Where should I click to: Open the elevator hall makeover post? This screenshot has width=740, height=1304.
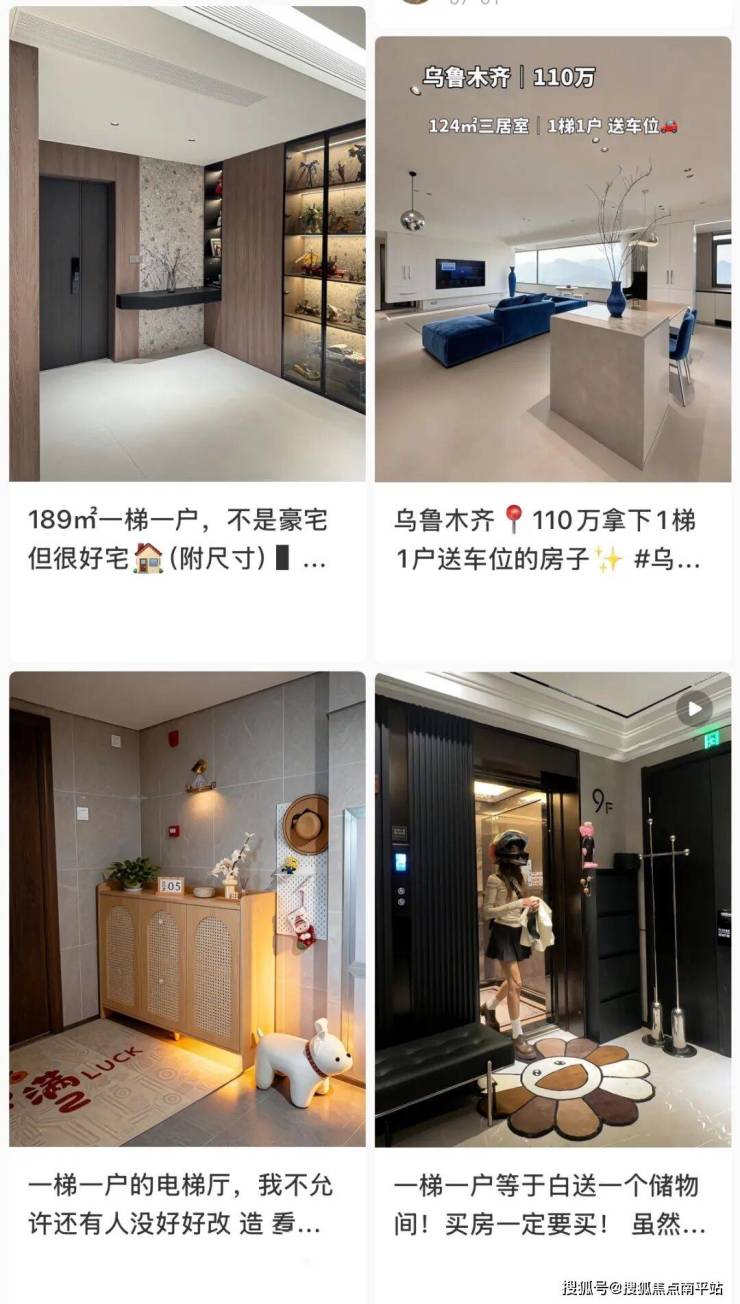tap(187, 910)
